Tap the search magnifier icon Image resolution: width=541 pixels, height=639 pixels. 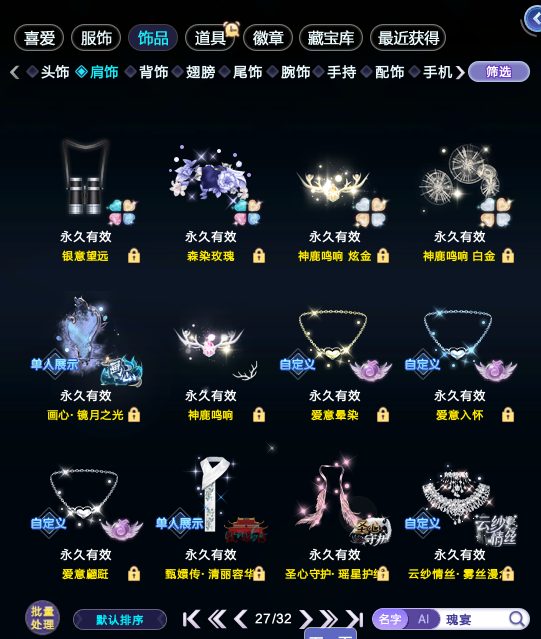tap(517, 619)
